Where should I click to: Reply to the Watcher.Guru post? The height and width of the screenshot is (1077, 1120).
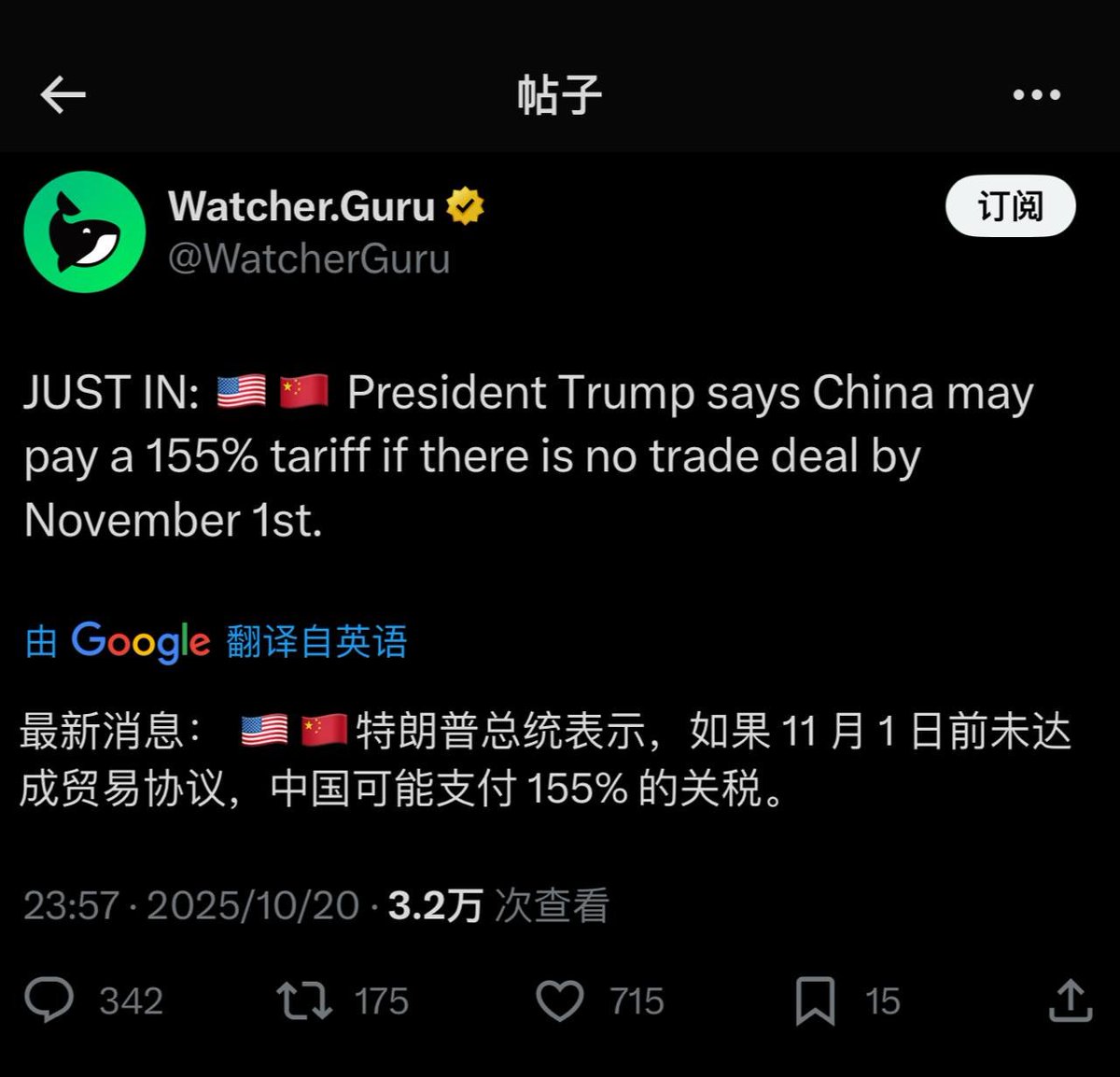point(49,1000)
